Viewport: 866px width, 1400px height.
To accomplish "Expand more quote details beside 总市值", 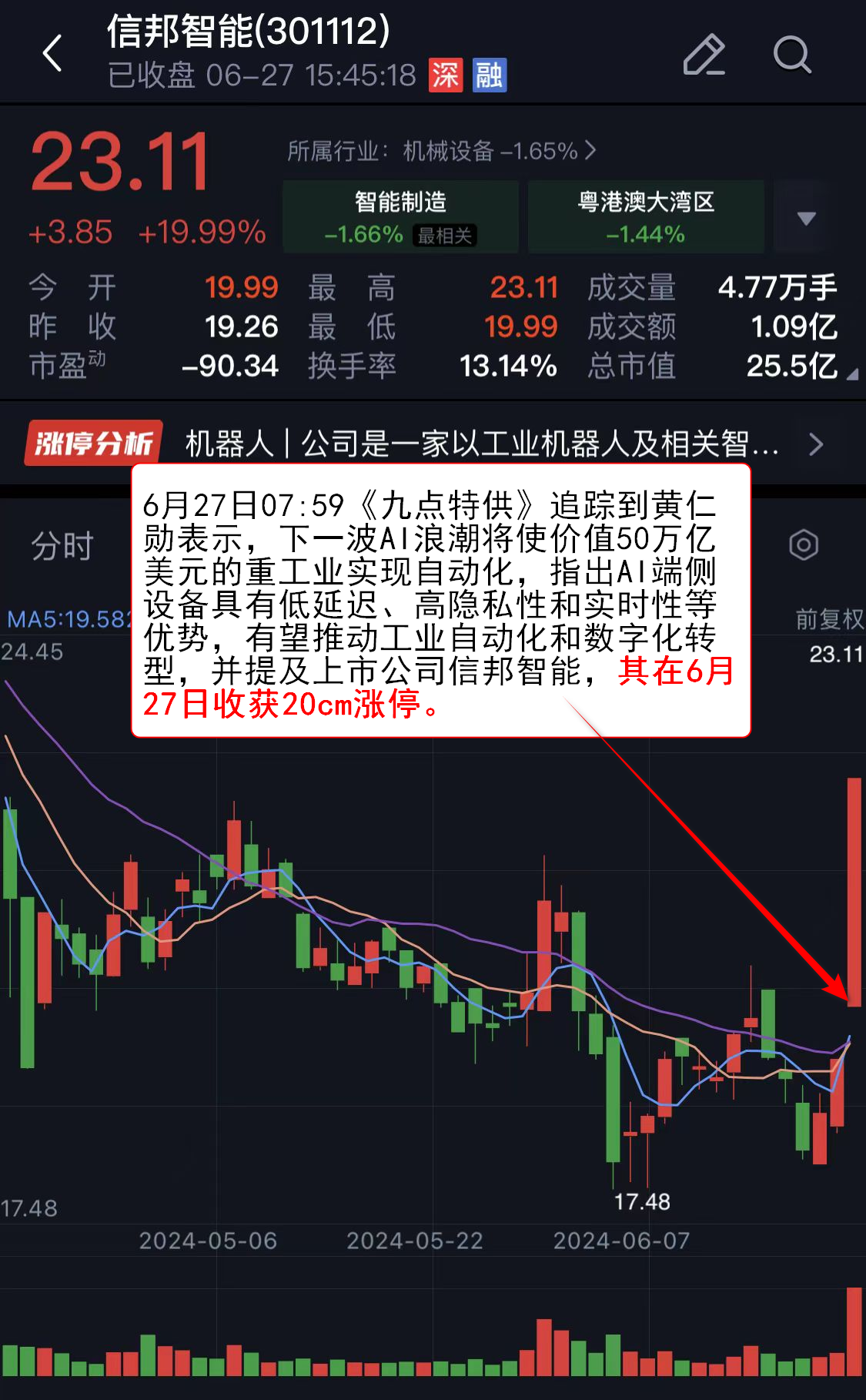I will pos(852,374).
